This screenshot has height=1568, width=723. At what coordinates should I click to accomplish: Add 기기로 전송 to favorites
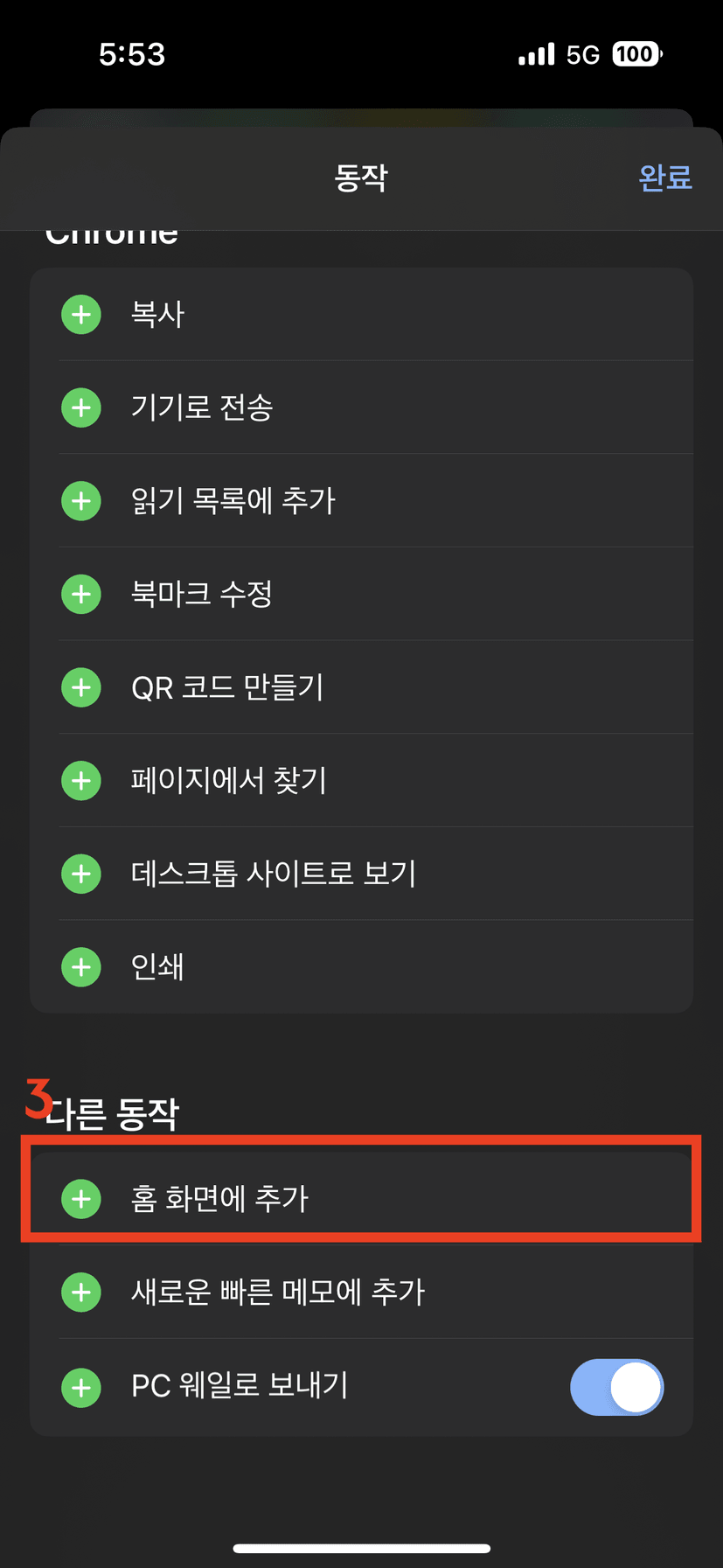coord(81,408)
